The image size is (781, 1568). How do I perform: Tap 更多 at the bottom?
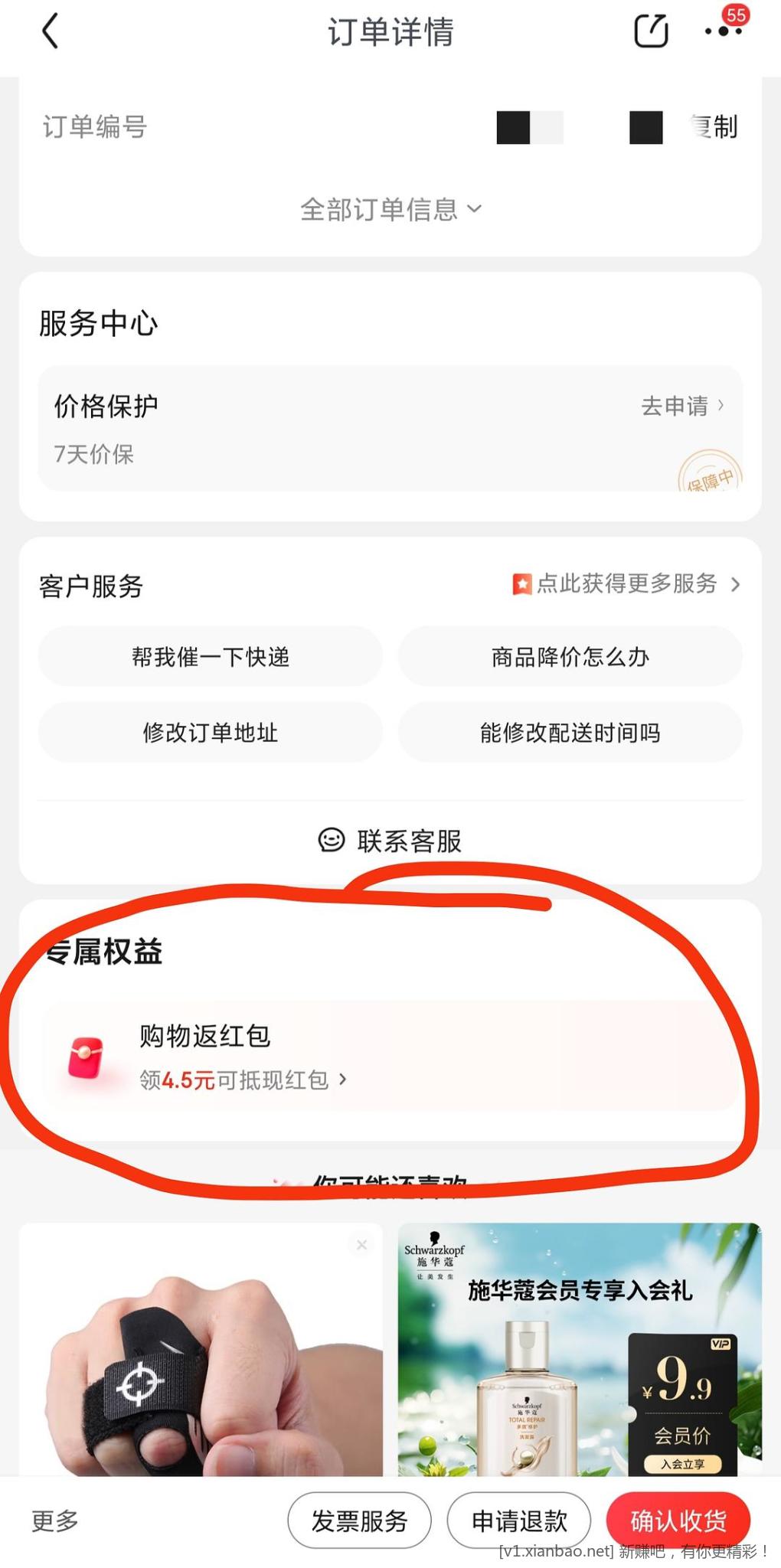(x=55, y=1521)
